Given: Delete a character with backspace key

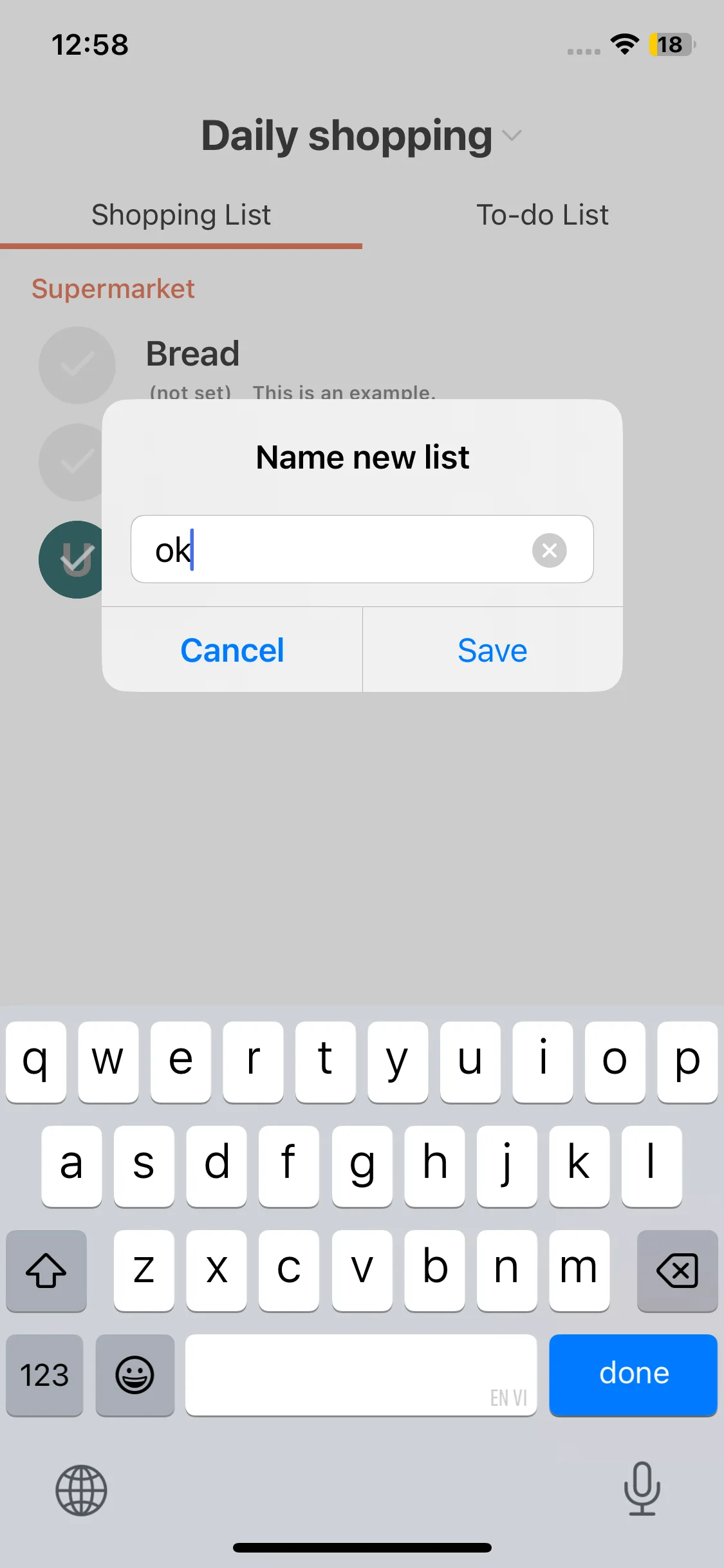Looking at the screenshot, I should (677, 1271).
